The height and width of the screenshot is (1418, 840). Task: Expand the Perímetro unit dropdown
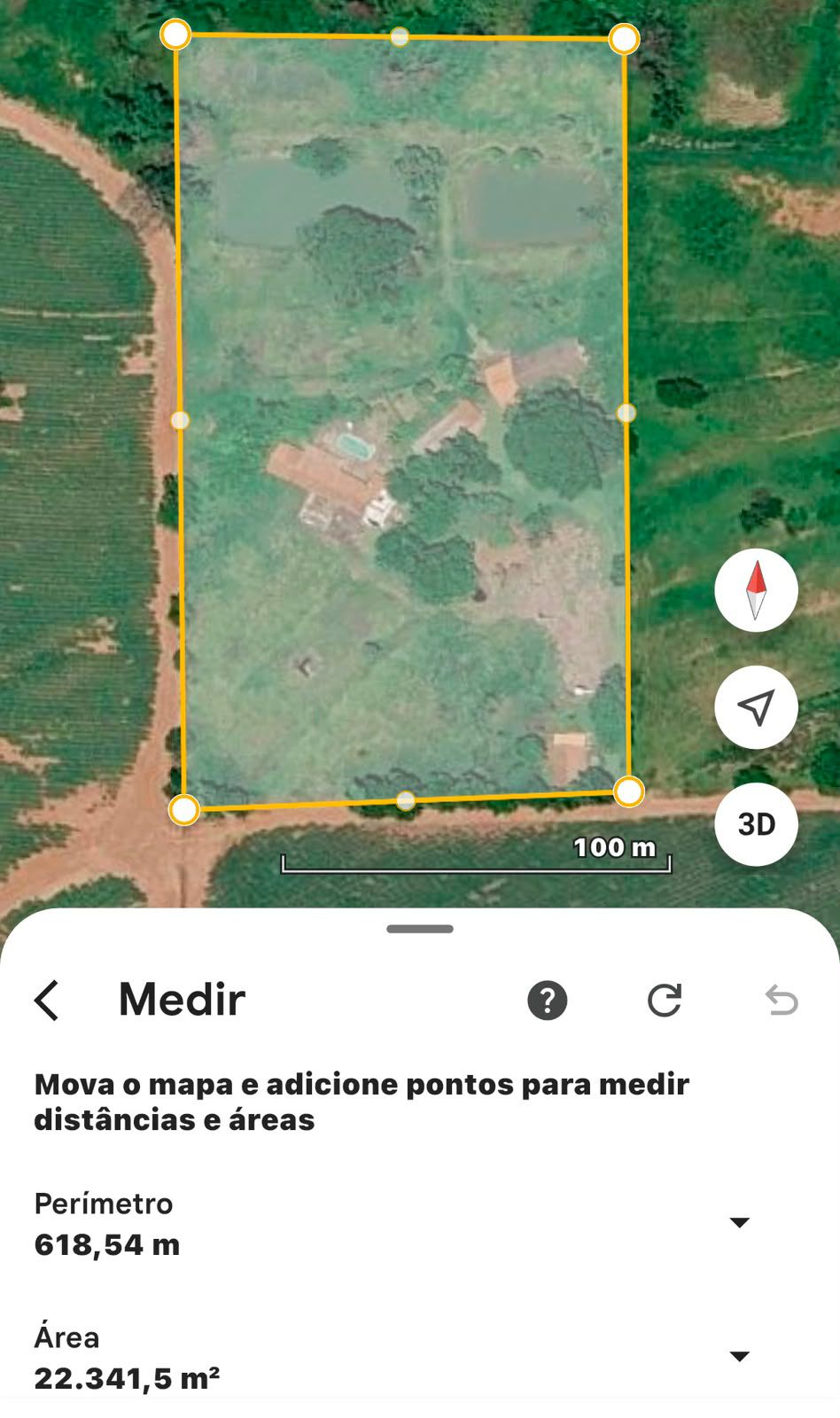pos(739,1223)
